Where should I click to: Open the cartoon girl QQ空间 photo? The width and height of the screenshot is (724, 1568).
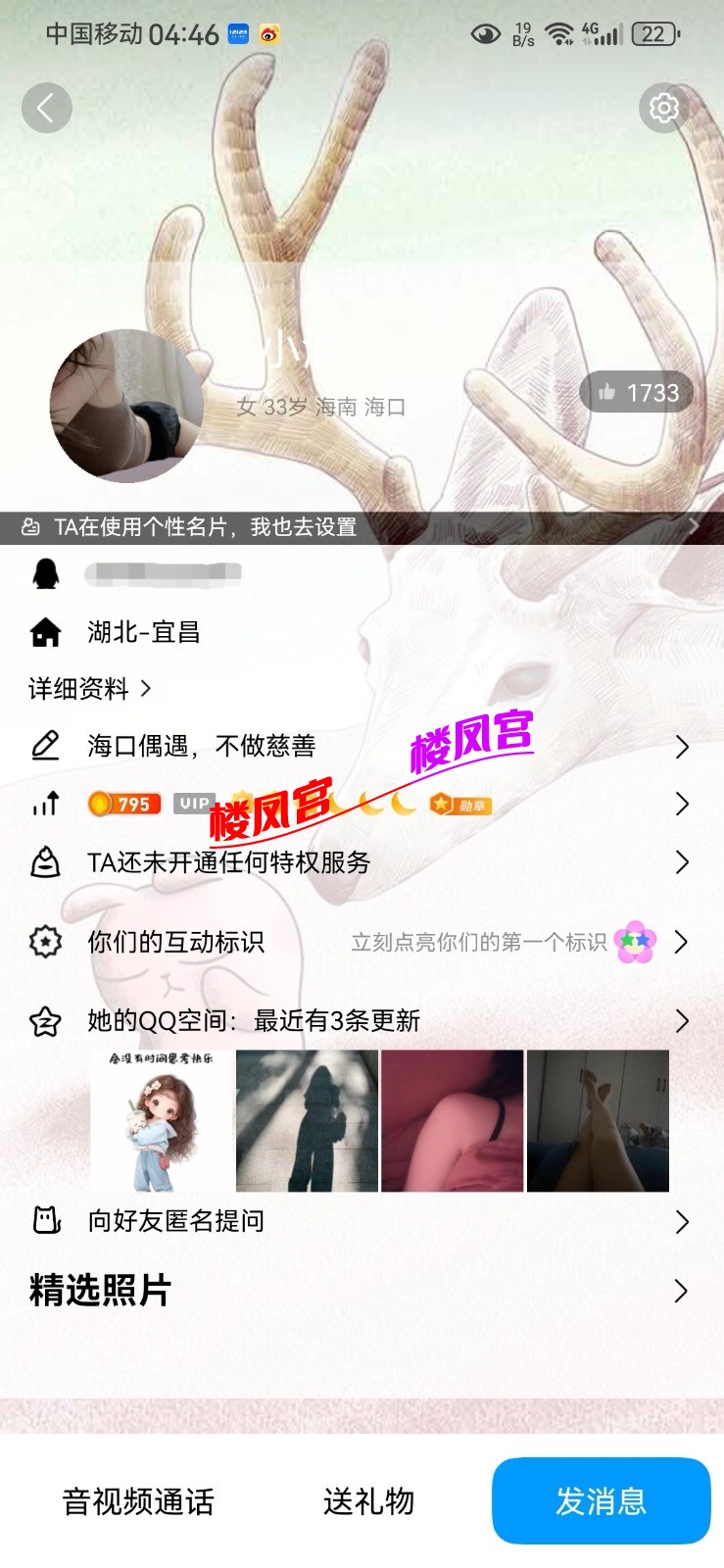tap(163, 1121)
